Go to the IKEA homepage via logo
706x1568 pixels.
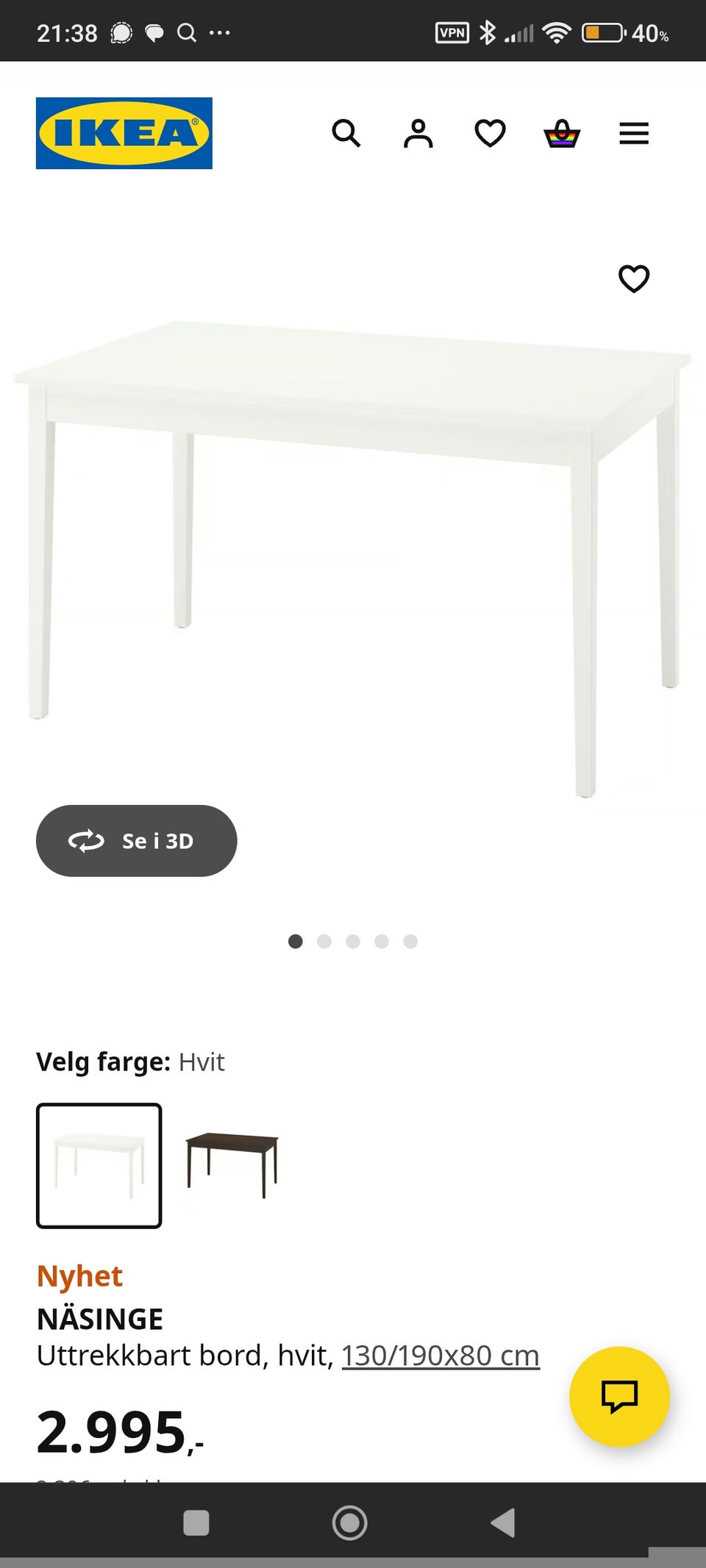(124, 133)
